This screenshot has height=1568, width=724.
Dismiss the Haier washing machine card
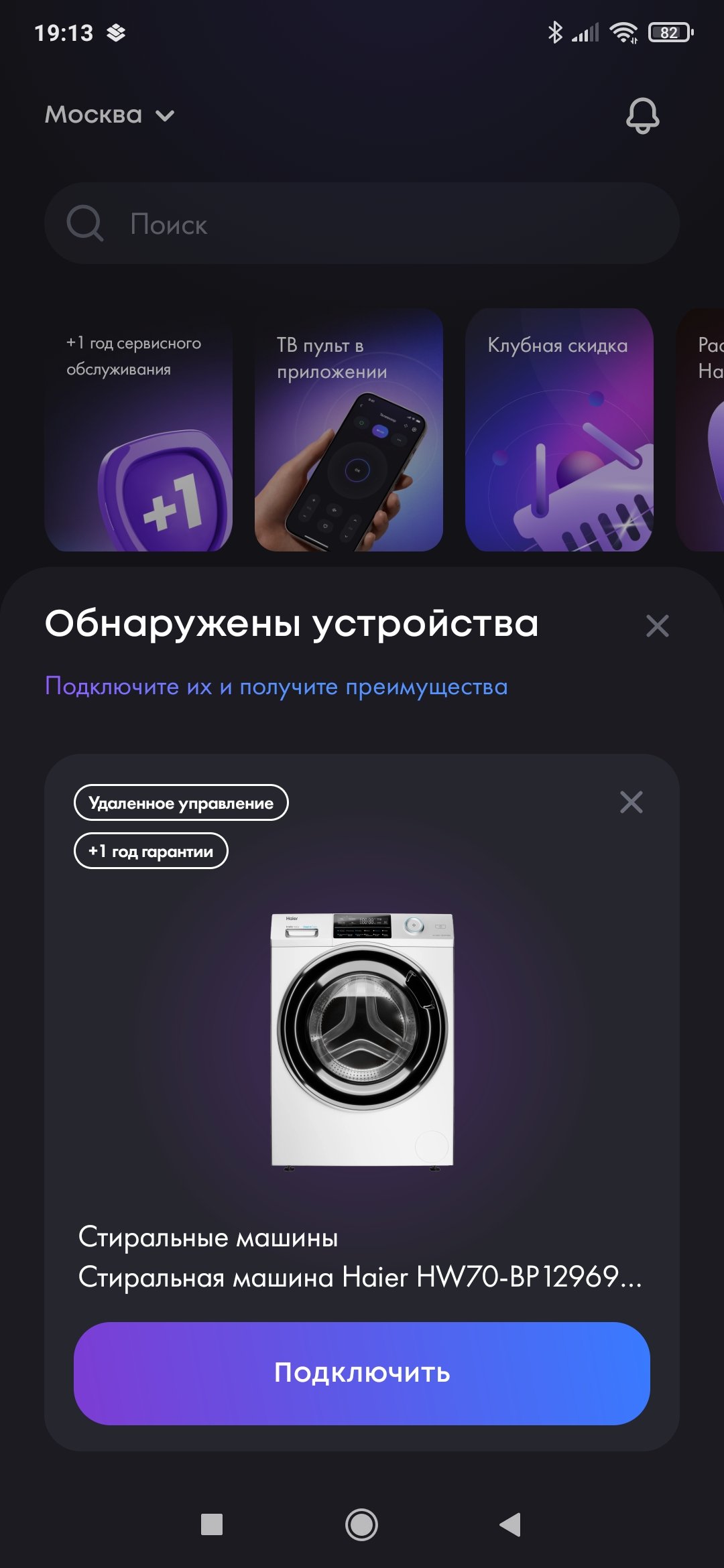[631, 802]
